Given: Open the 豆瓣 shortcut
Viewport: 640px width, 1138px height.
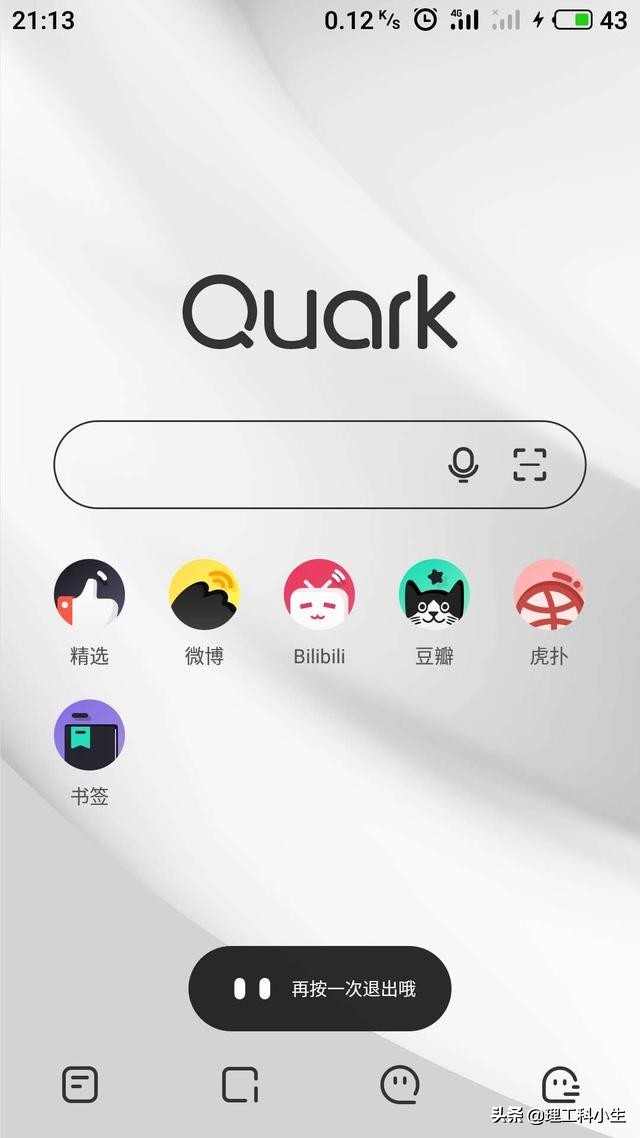Looking at the screenshot, I should coord(434,594).
